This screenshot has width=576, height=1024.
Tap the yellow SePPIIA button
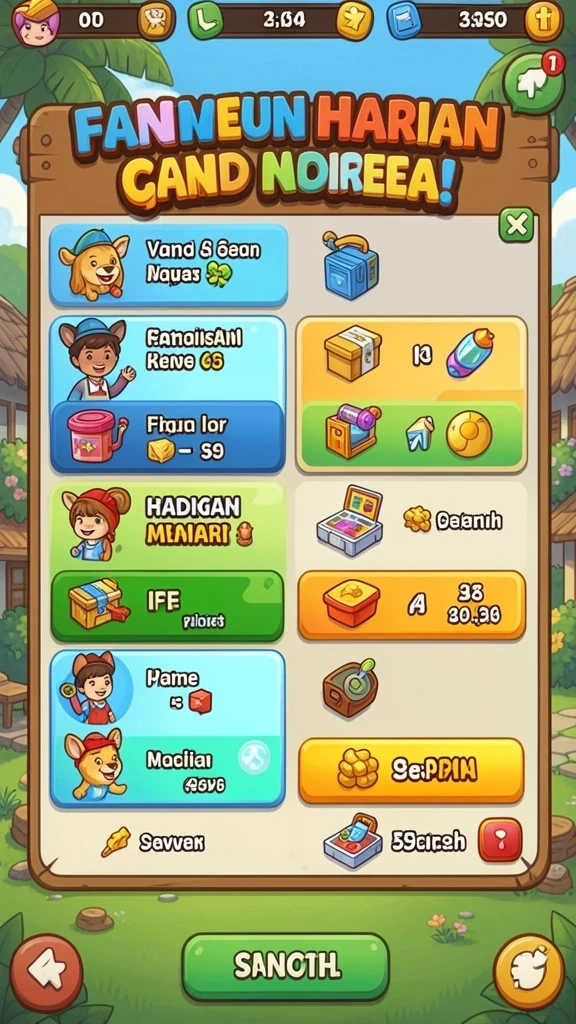[x=411, y=771]
